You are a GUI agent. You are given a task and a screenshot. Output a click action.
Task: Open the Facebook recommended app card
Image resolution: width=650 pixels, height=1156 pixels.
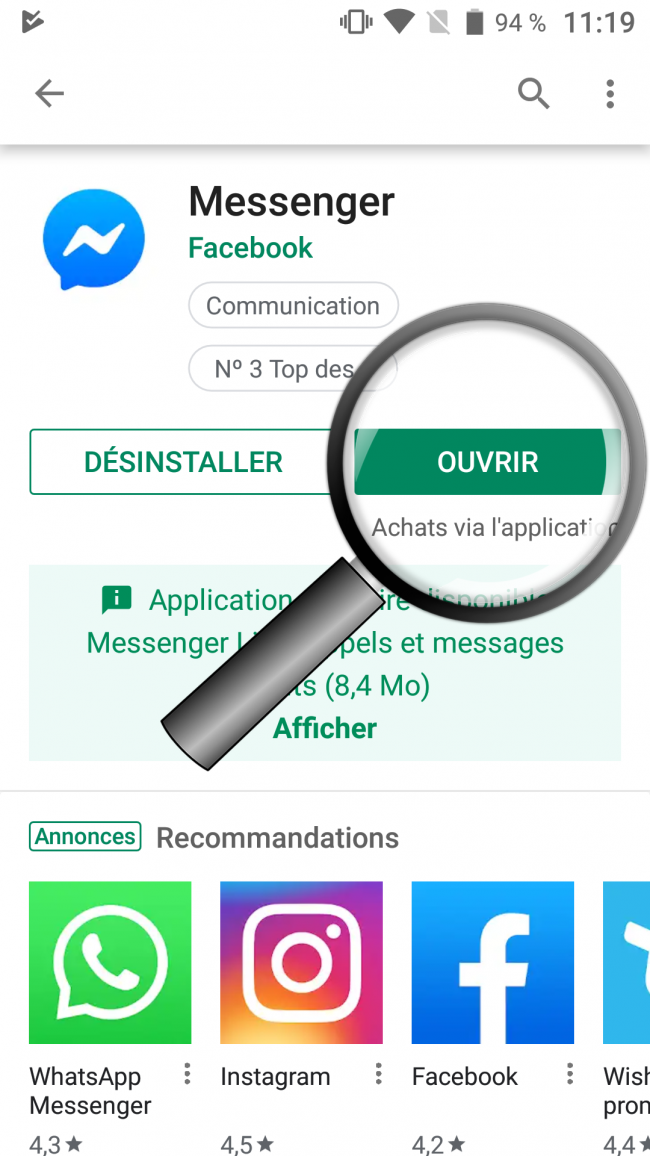coord(492,962)
